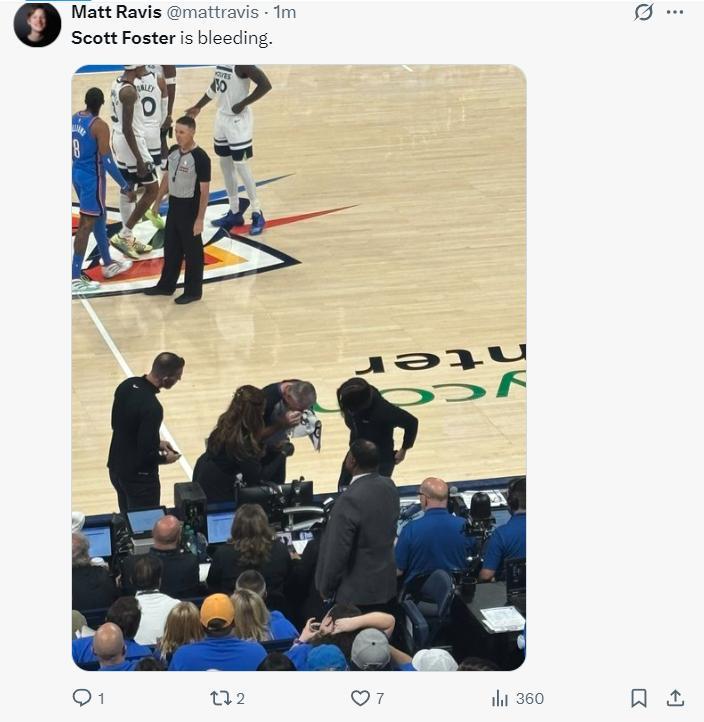Bookmark this post
This screenshot has height=722, width=704.
pyautogui.click(x=639, y=698)
